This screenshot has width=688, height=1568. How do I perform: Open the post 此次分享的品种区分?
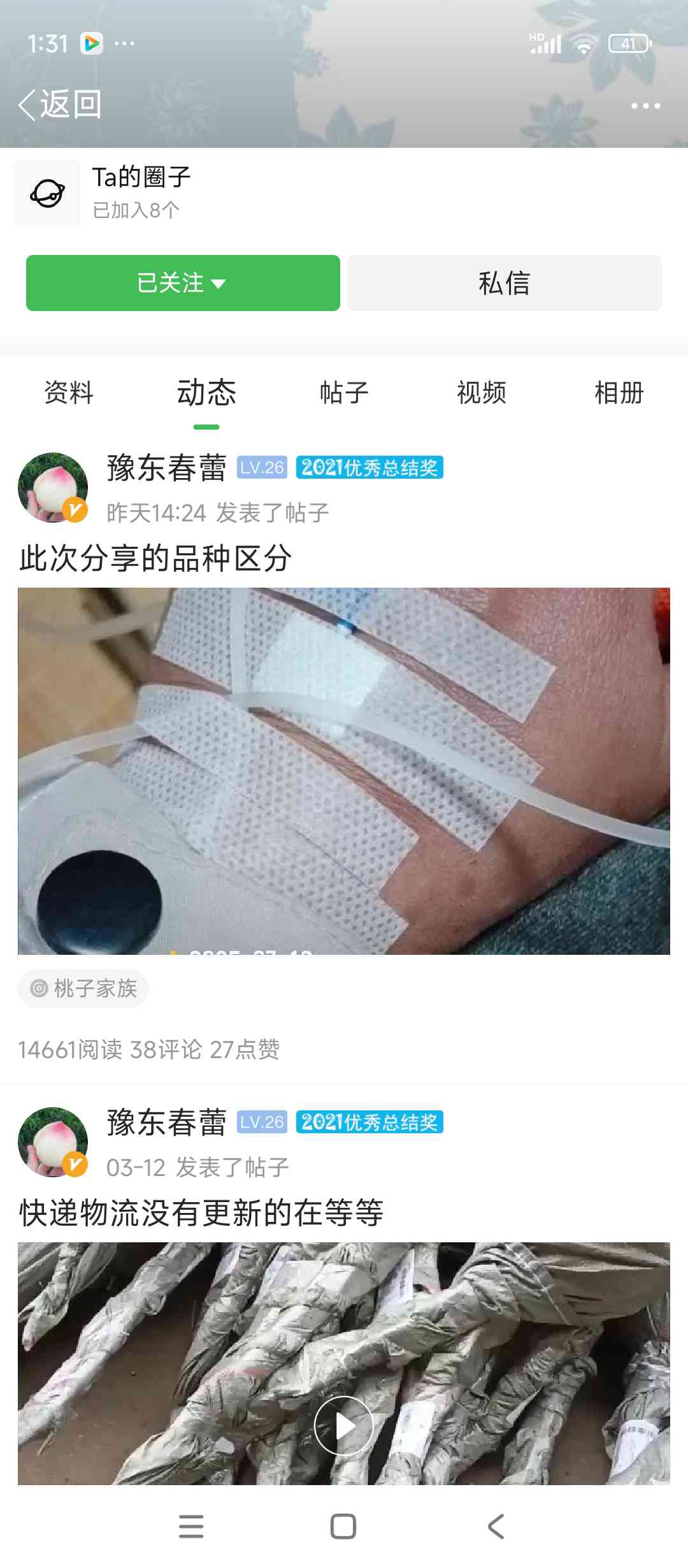pyautogui.click(x=155, y=558)
